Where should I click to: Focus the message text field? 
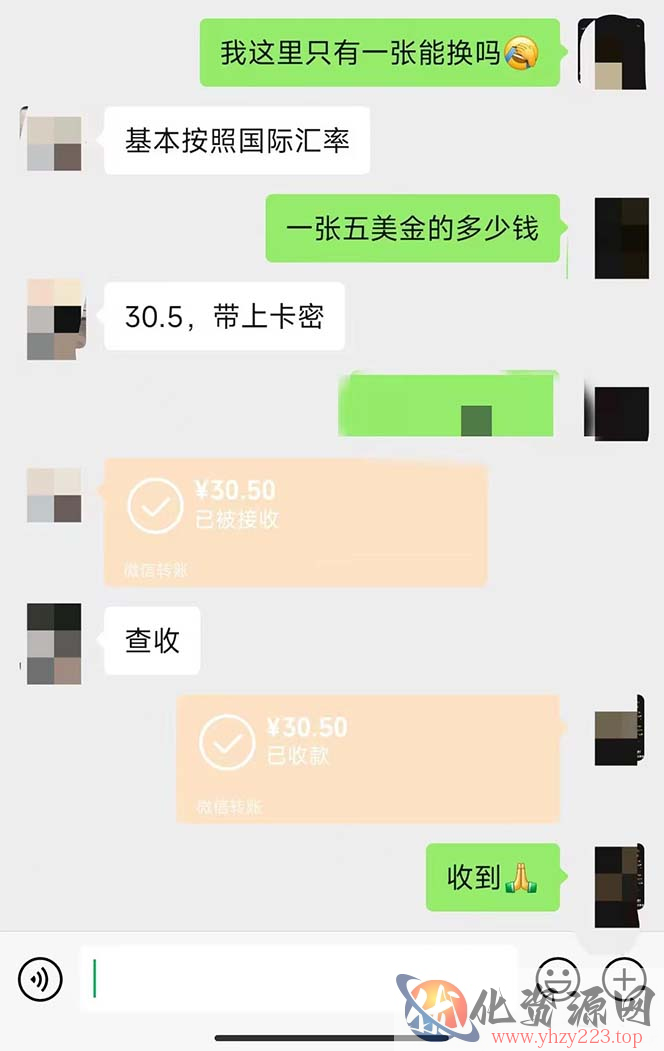click(300, 978)
